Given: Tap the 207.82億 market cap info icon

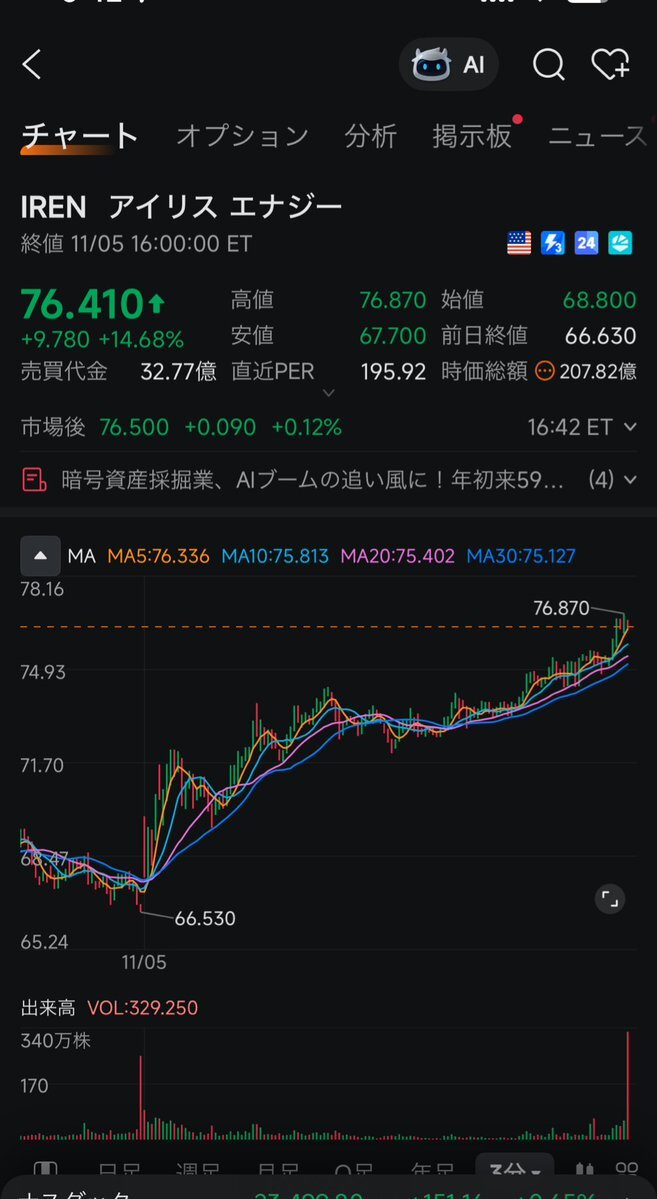Looking at the screenshot, I should [545, 371].
